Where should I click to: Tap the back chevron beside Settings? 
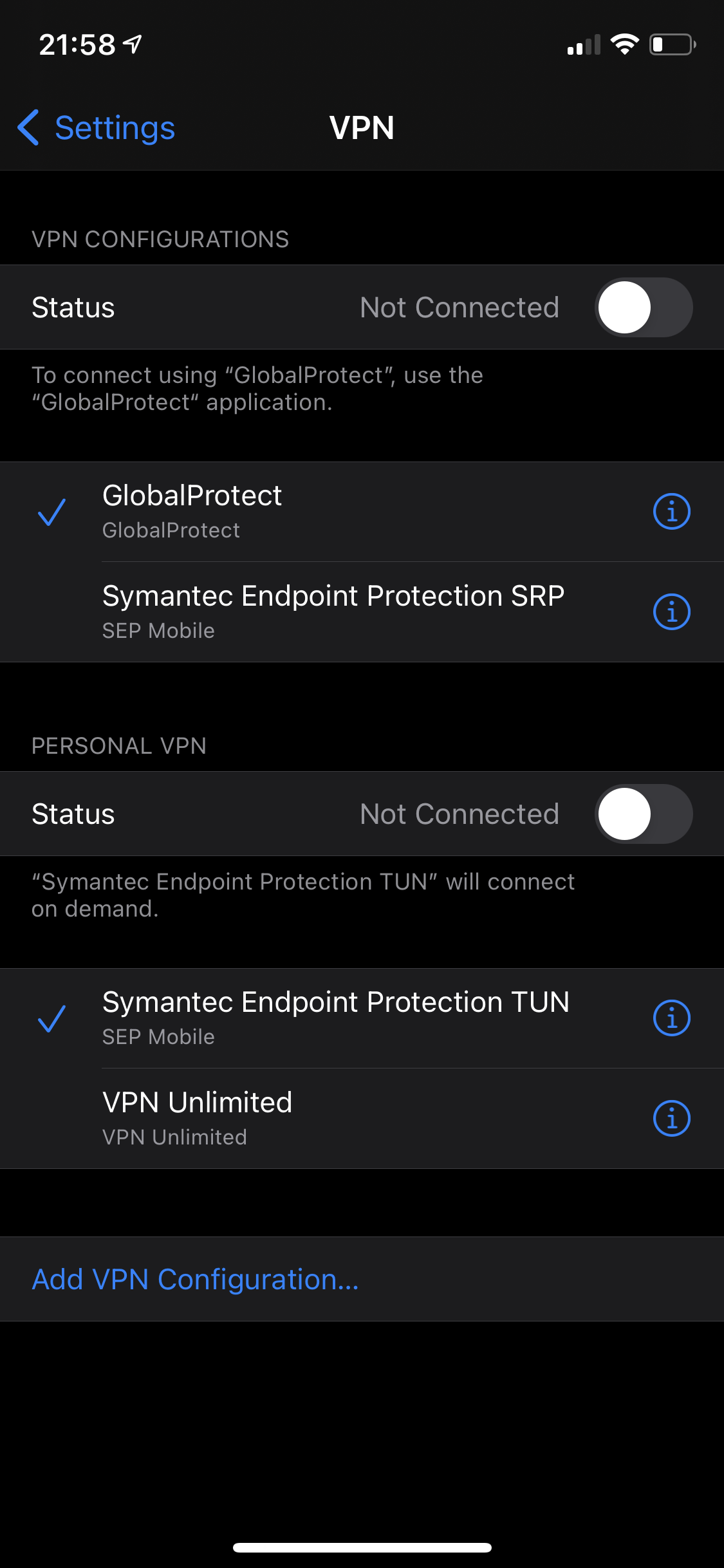(28, 128)
